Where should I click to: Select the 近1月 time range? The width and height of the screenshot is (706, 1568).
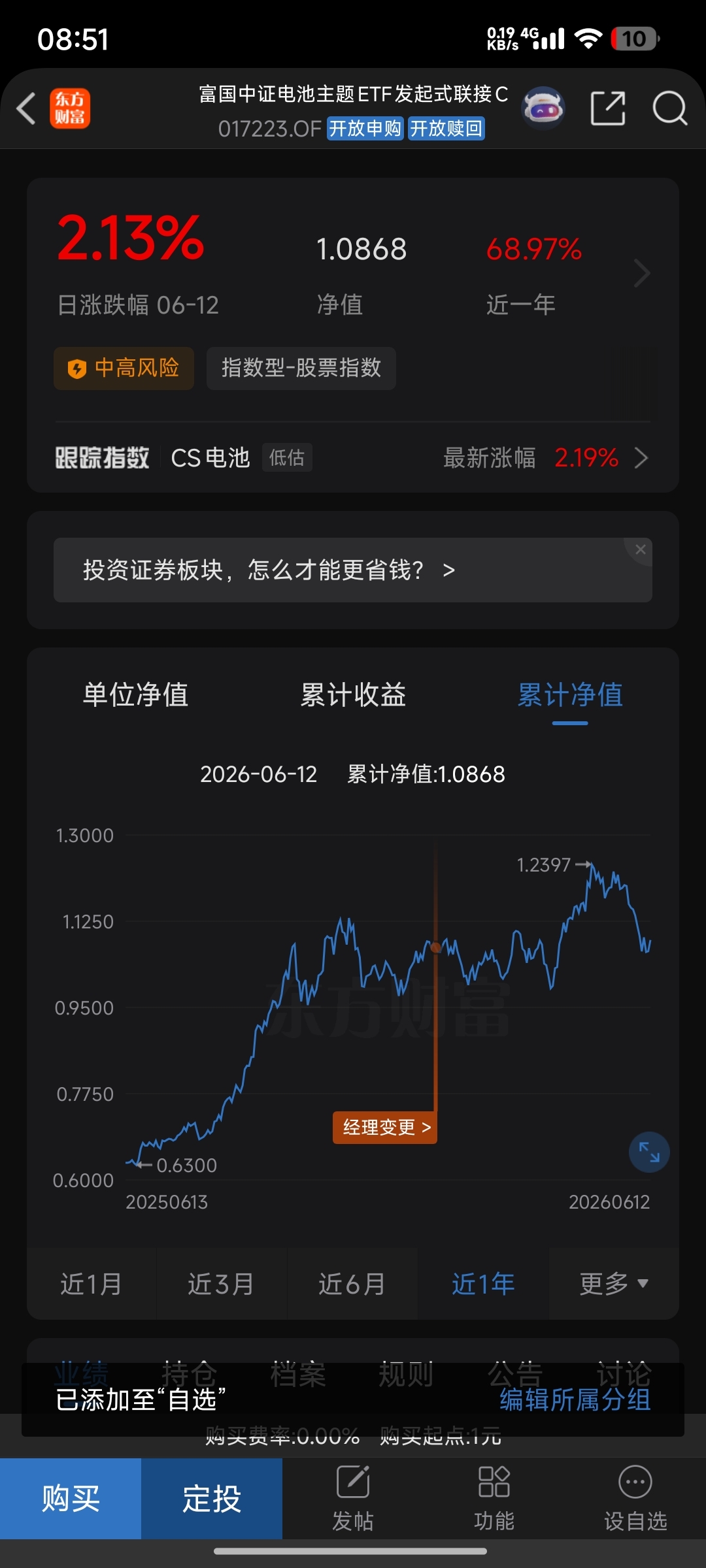92,1284
